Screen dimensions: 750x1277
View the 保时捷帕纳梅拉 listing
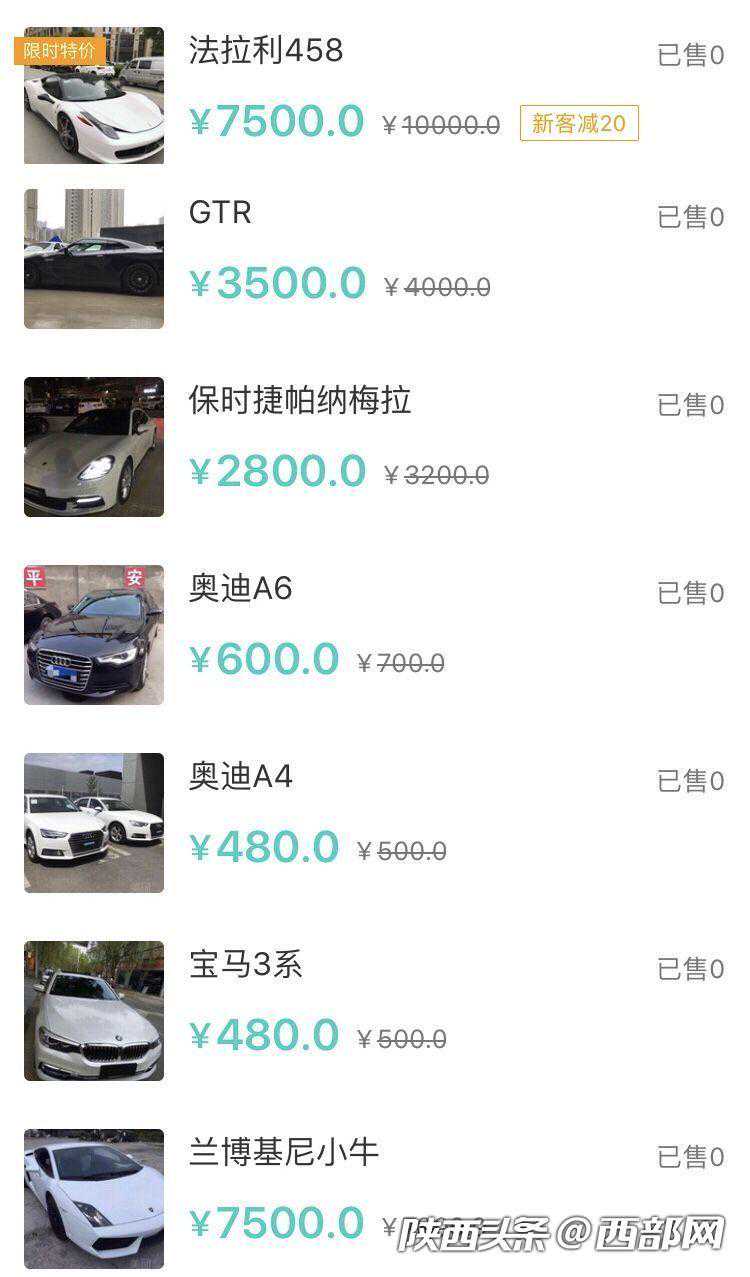300,401
